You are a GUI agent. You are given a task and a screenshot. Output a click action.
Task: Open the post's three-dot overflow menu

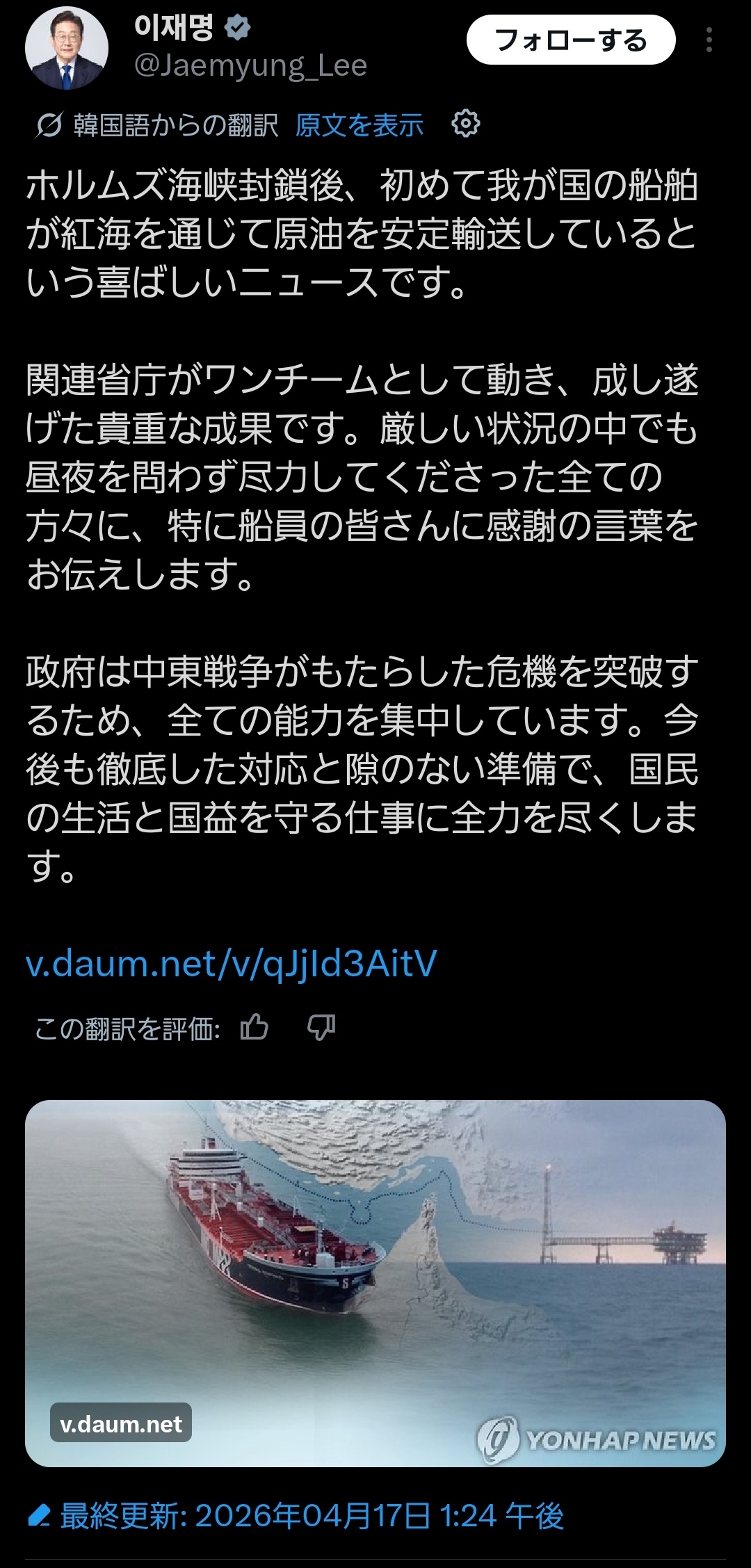pos(709,40)
